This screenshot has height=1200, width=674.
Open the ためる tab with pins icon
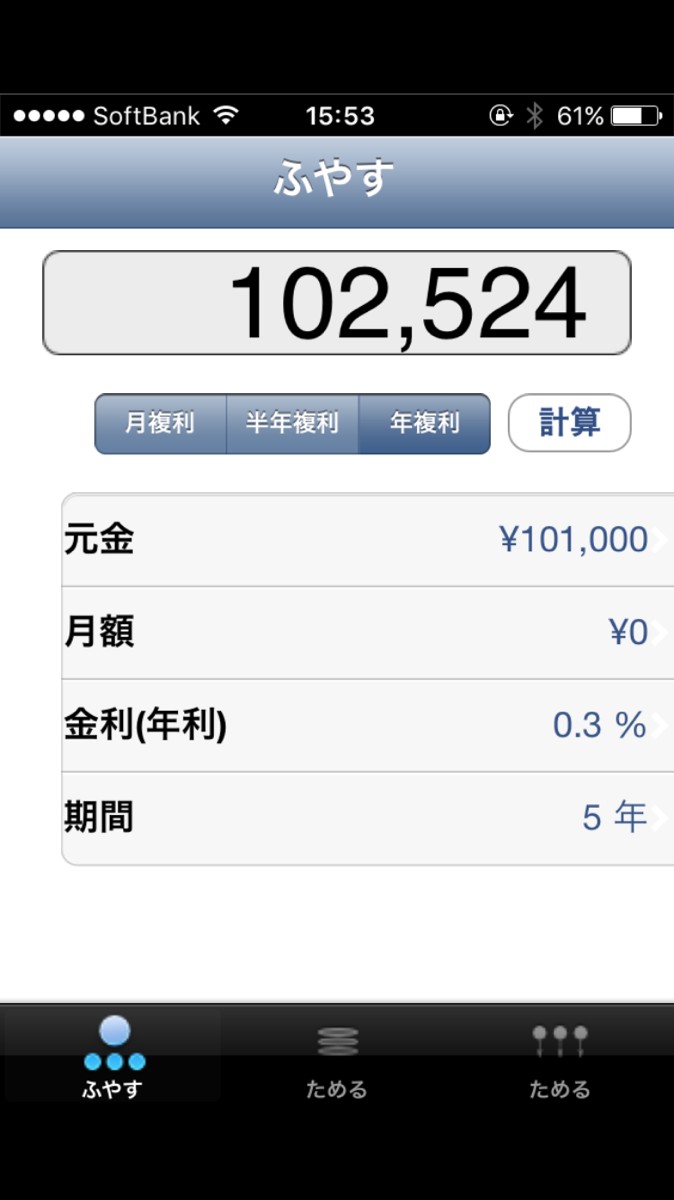coord(559,1057)
